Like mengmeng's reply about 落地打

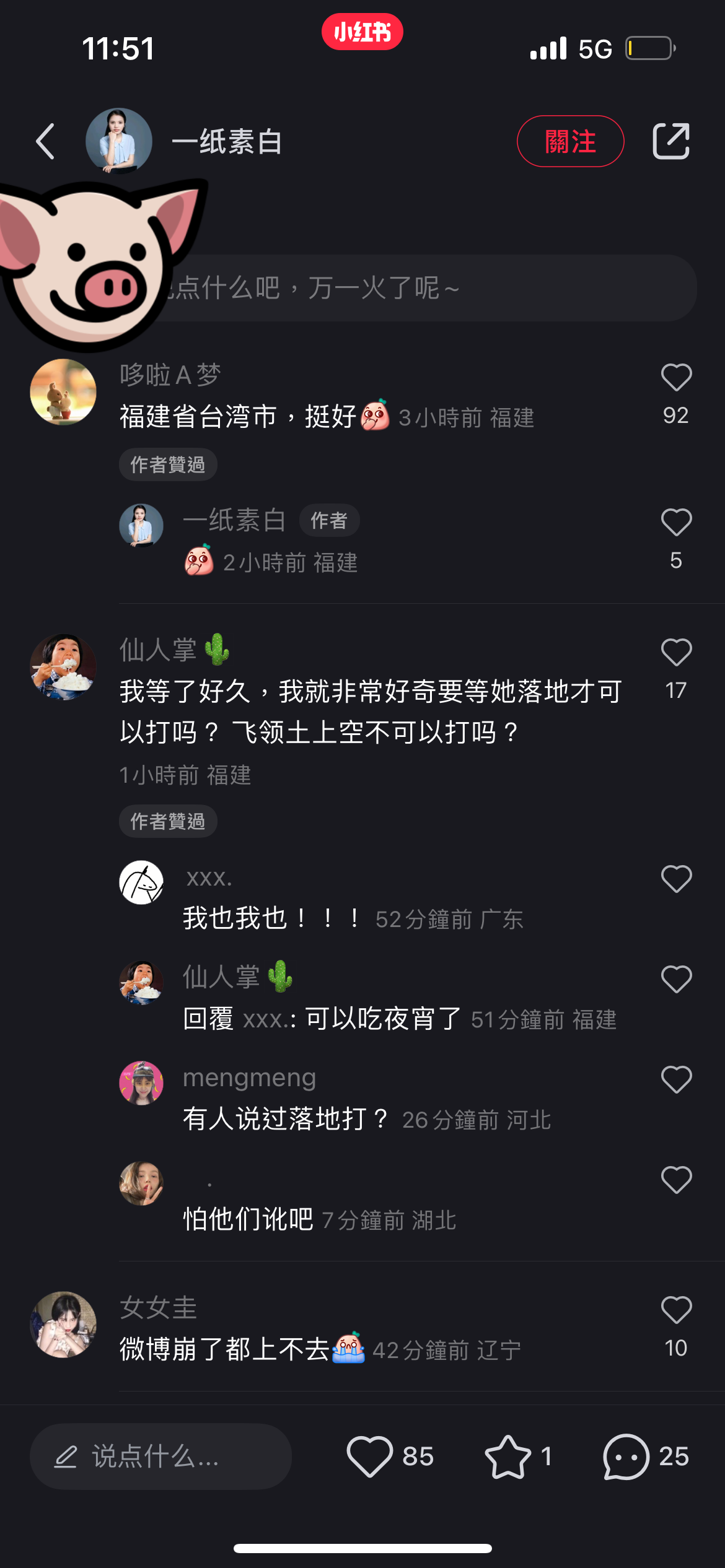676,1079
